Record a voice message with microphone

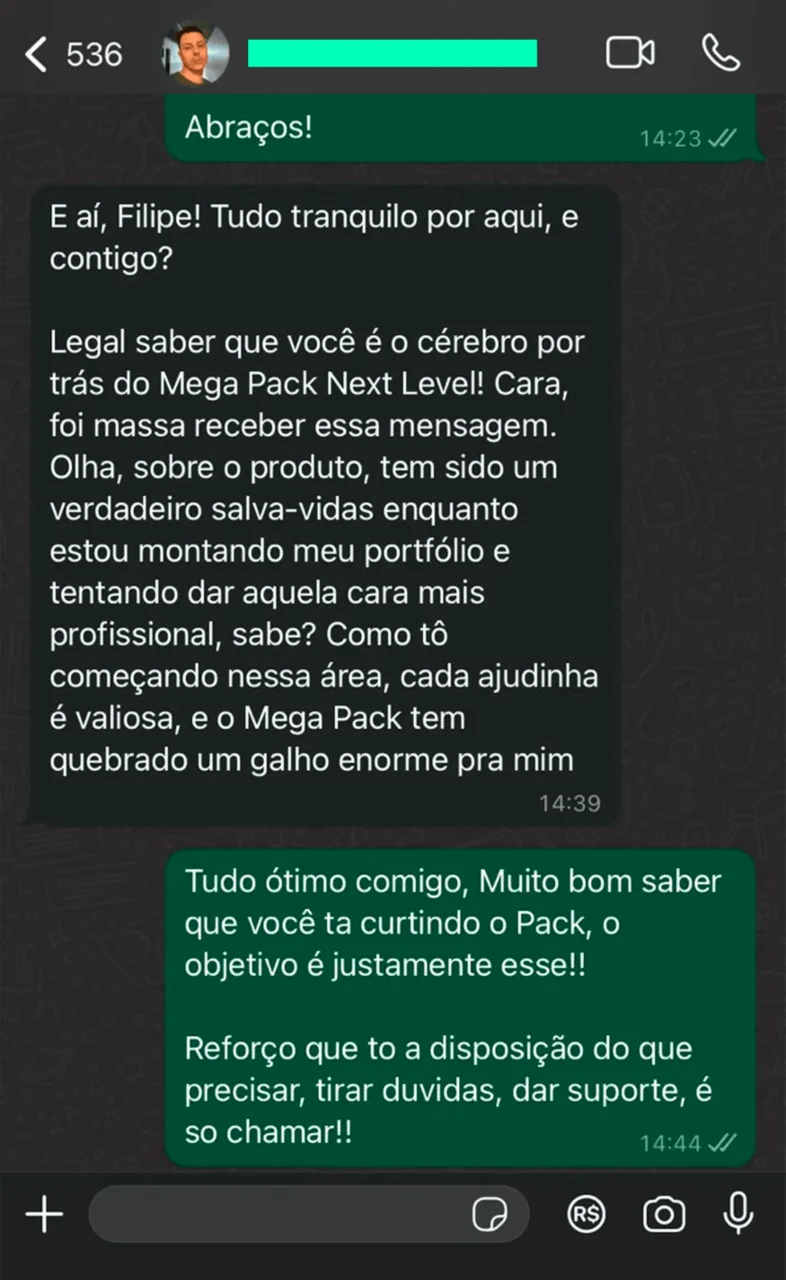pyautogui.click(x=739, y=1214)
